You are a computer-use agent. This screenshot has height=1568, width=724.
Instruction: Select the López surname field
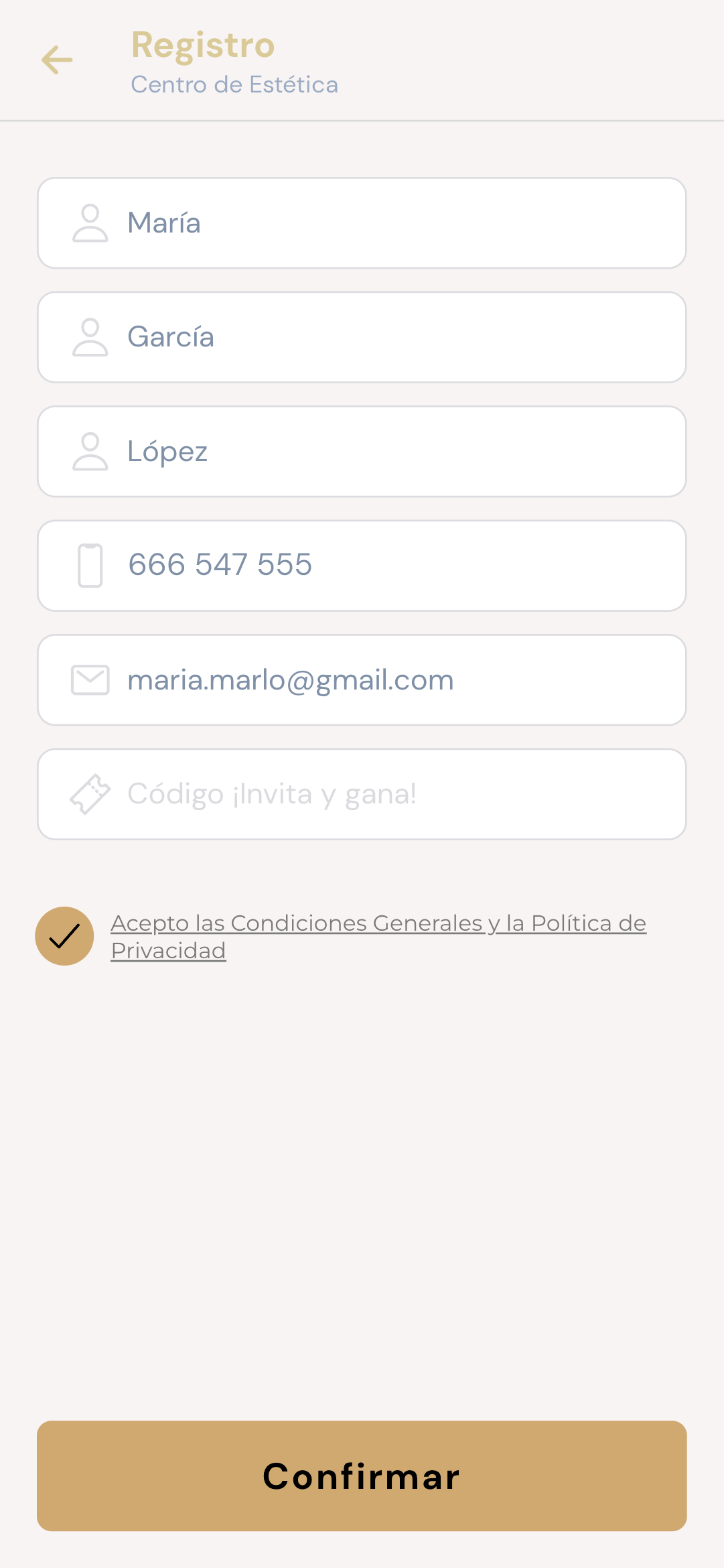pos(362,452)
